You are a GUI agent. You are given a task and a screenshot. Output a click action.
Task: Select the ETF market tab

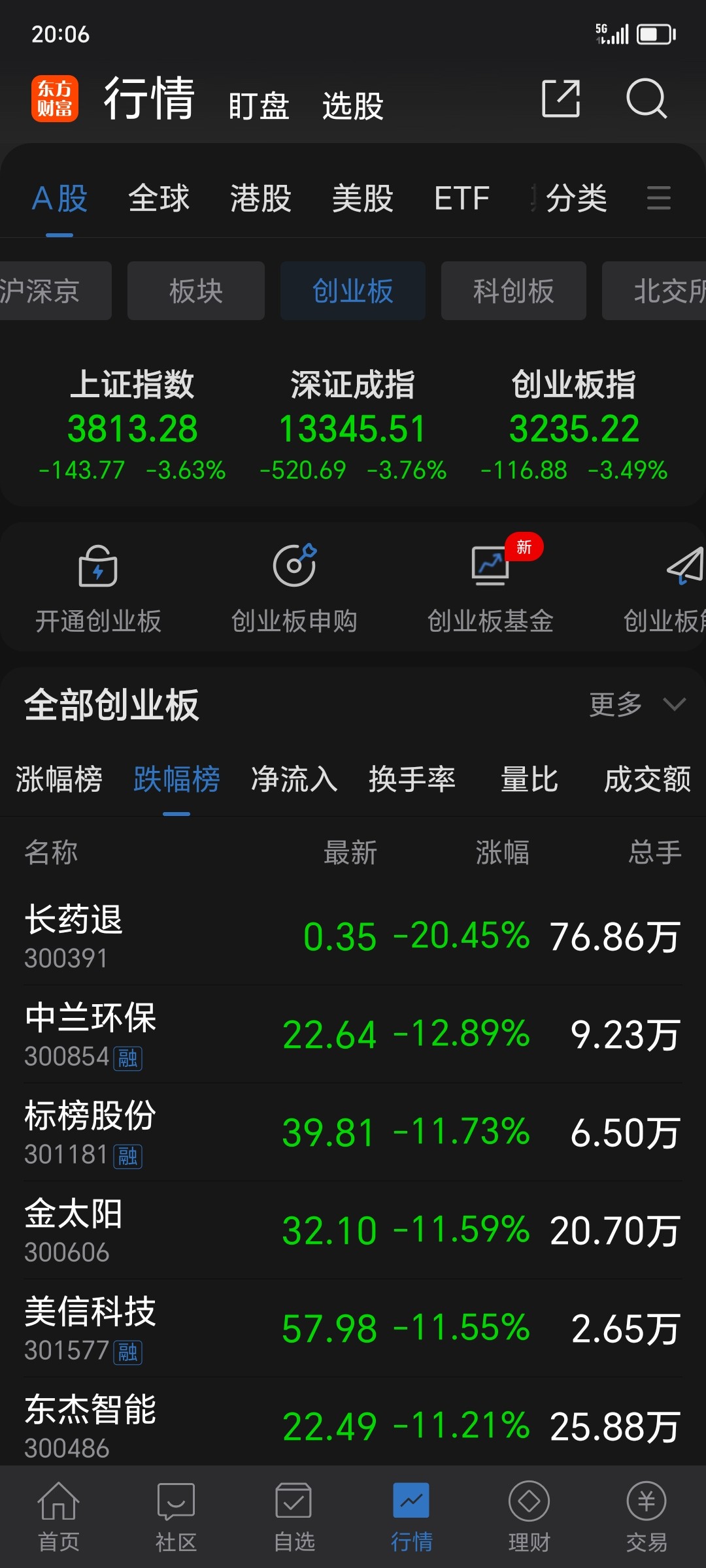click(462, 199)
